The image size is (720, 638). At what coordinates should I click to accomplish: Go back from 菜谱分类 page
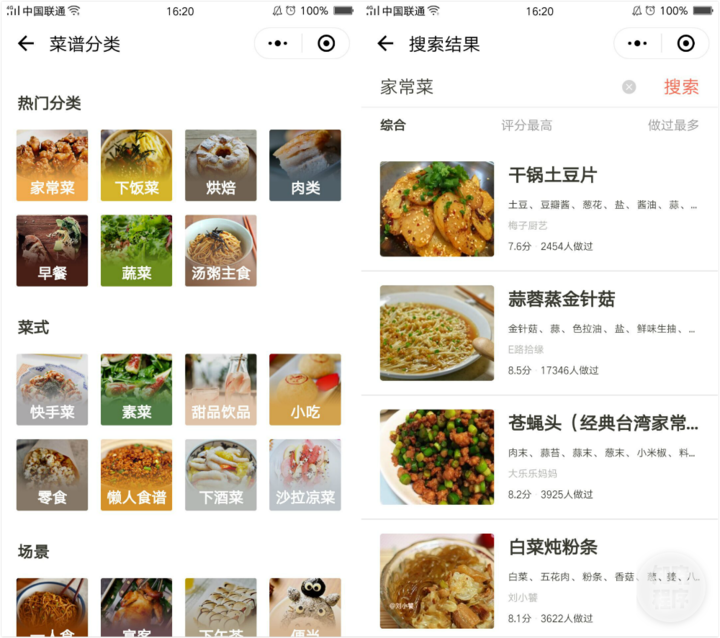click(x=26, y=44)
